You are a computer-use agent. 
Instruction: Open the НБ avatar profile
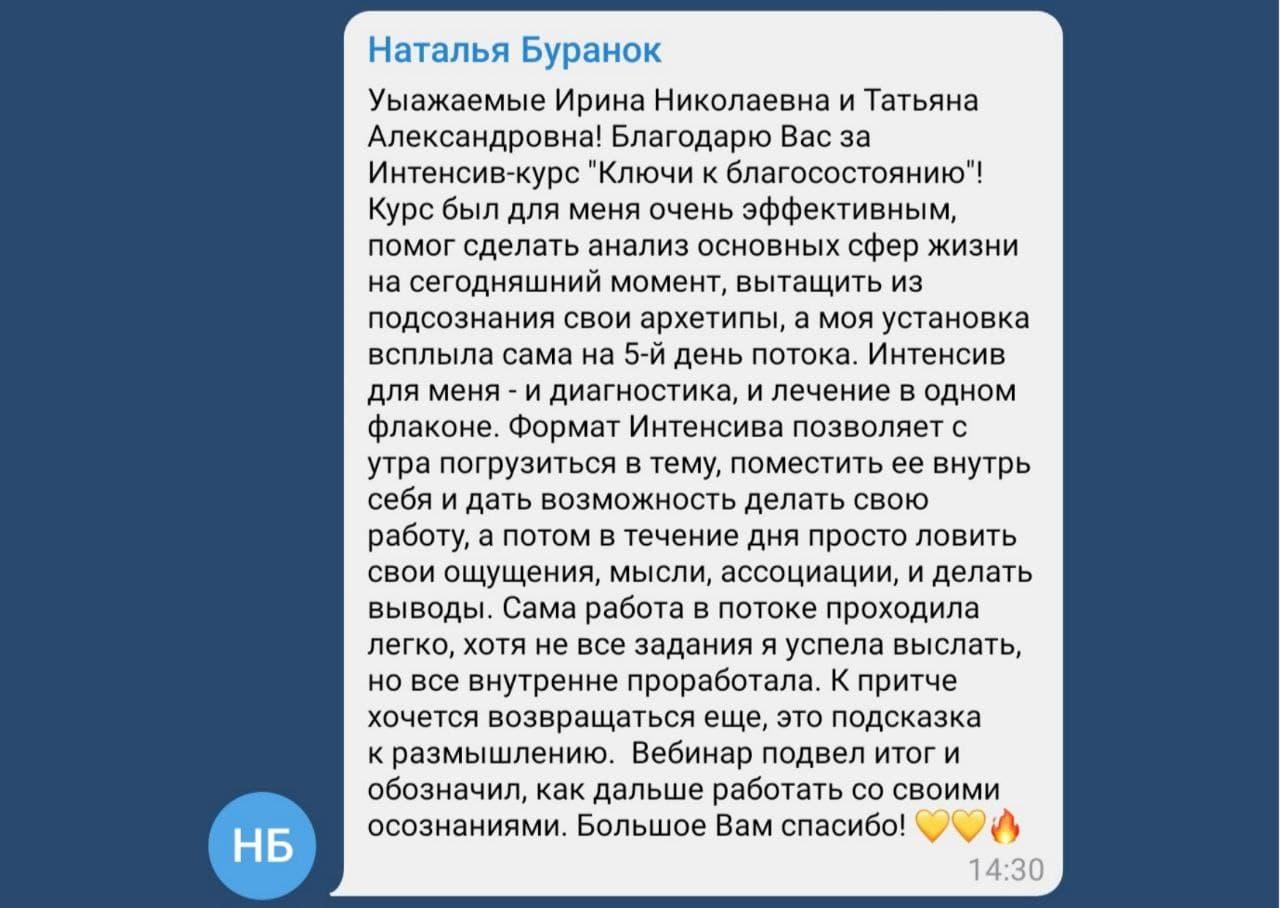click(x=262, y=846)
